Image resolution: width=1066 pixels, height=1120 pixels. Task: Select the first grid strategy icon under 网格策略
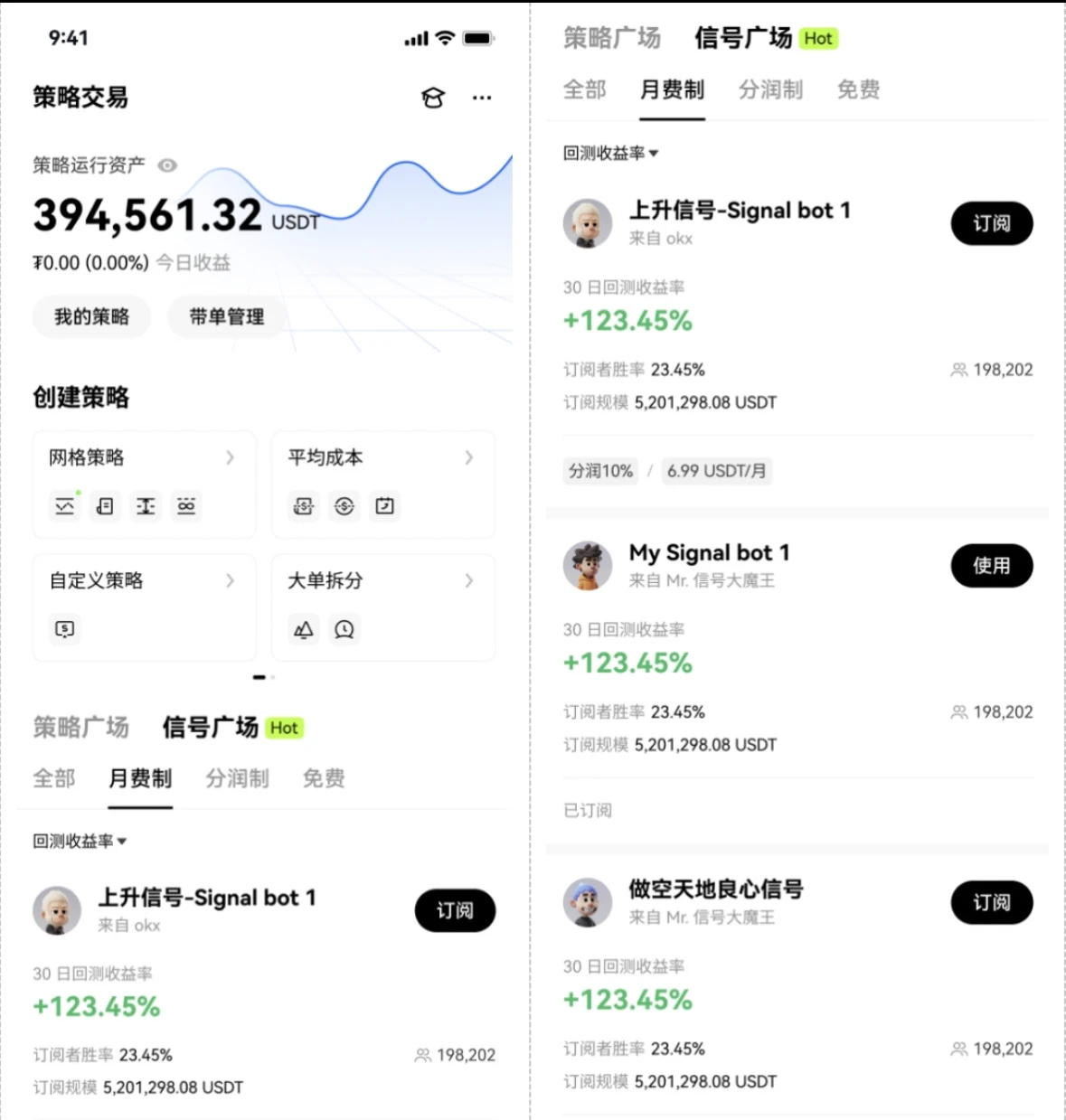point(64,506)
